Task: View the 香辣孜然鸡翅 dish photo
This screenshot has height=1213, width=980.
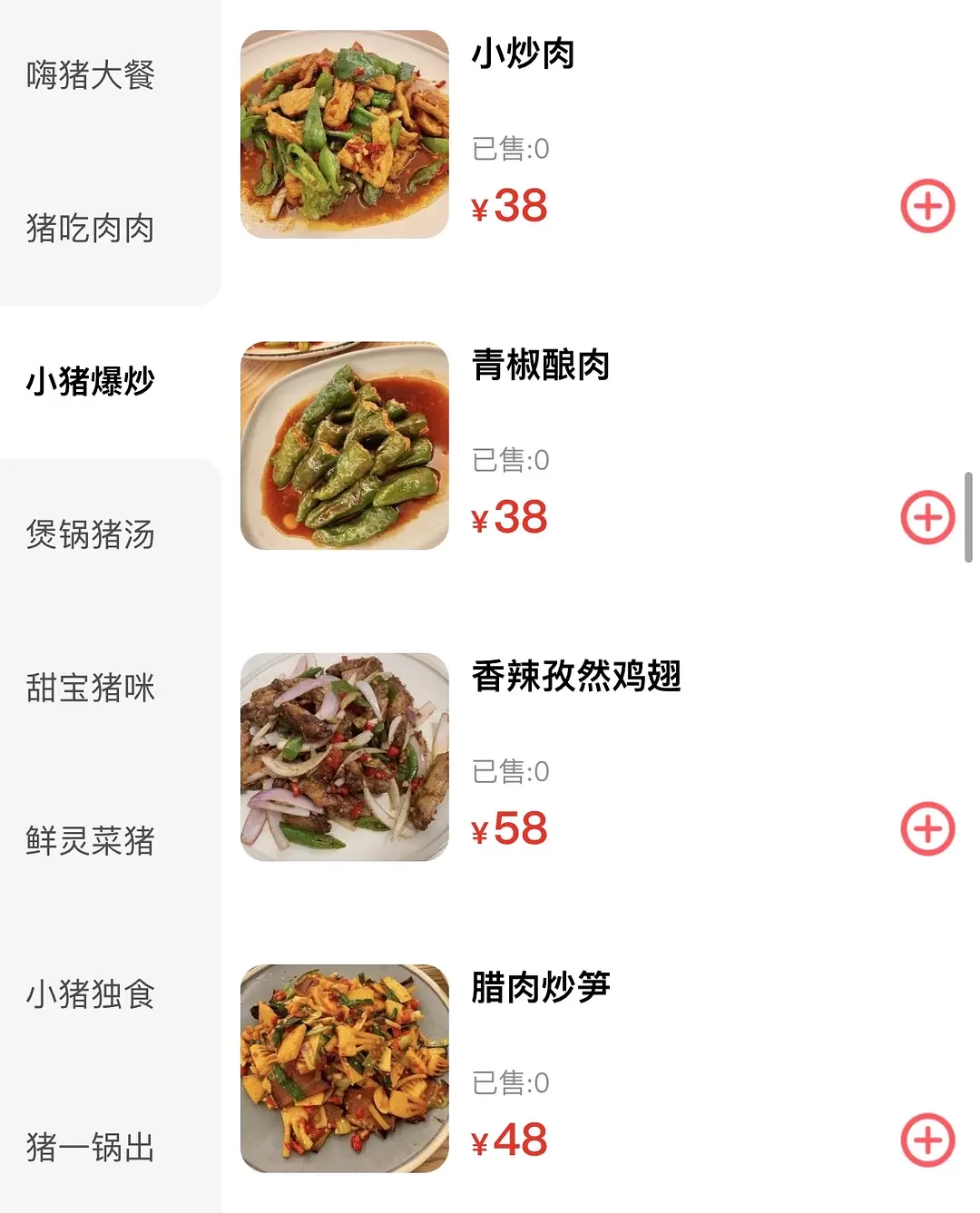Action: pos(345,757)
